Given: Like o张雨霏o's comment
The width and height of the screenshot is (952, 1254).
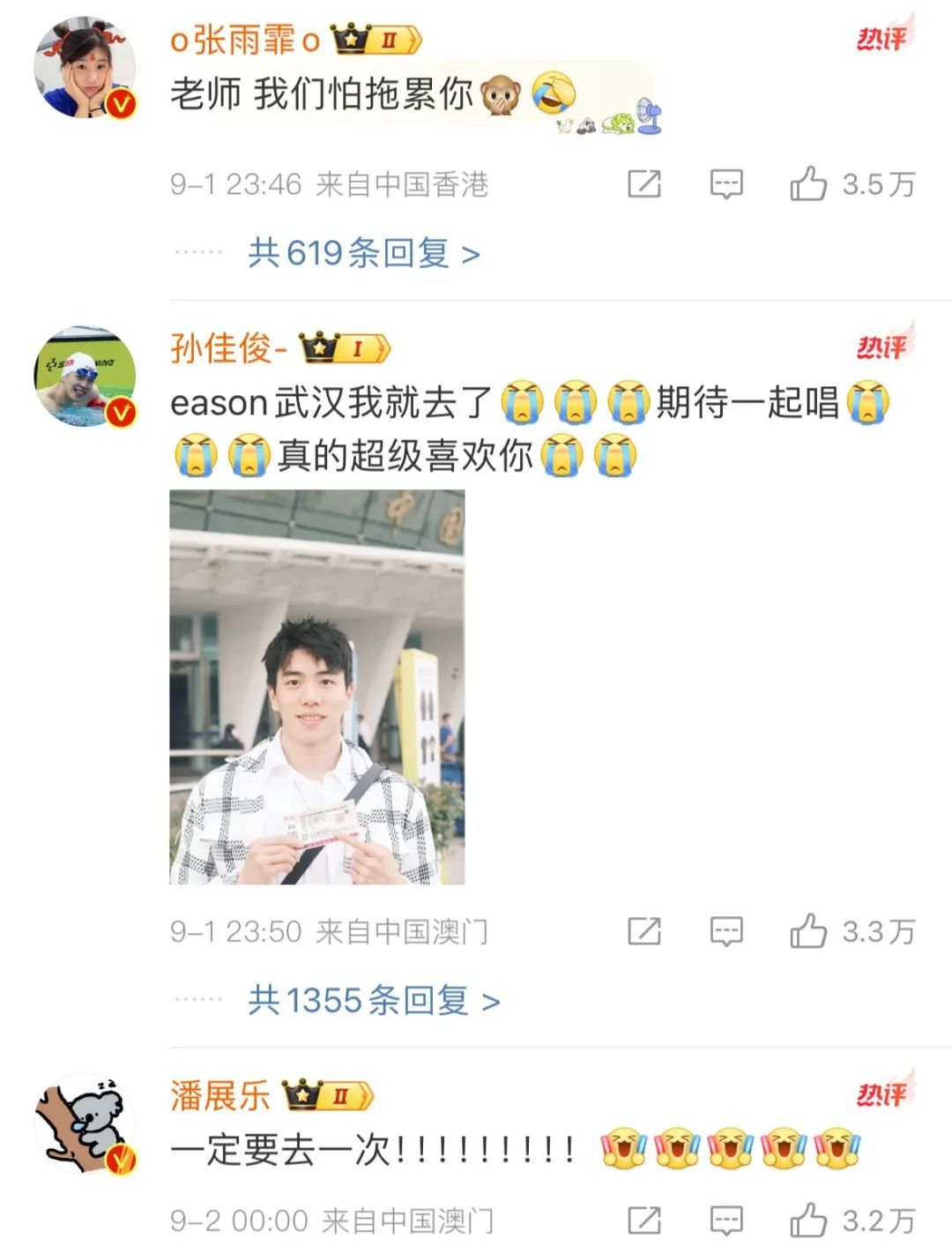Looking at the screenshot, I should (x=808, y=184).
